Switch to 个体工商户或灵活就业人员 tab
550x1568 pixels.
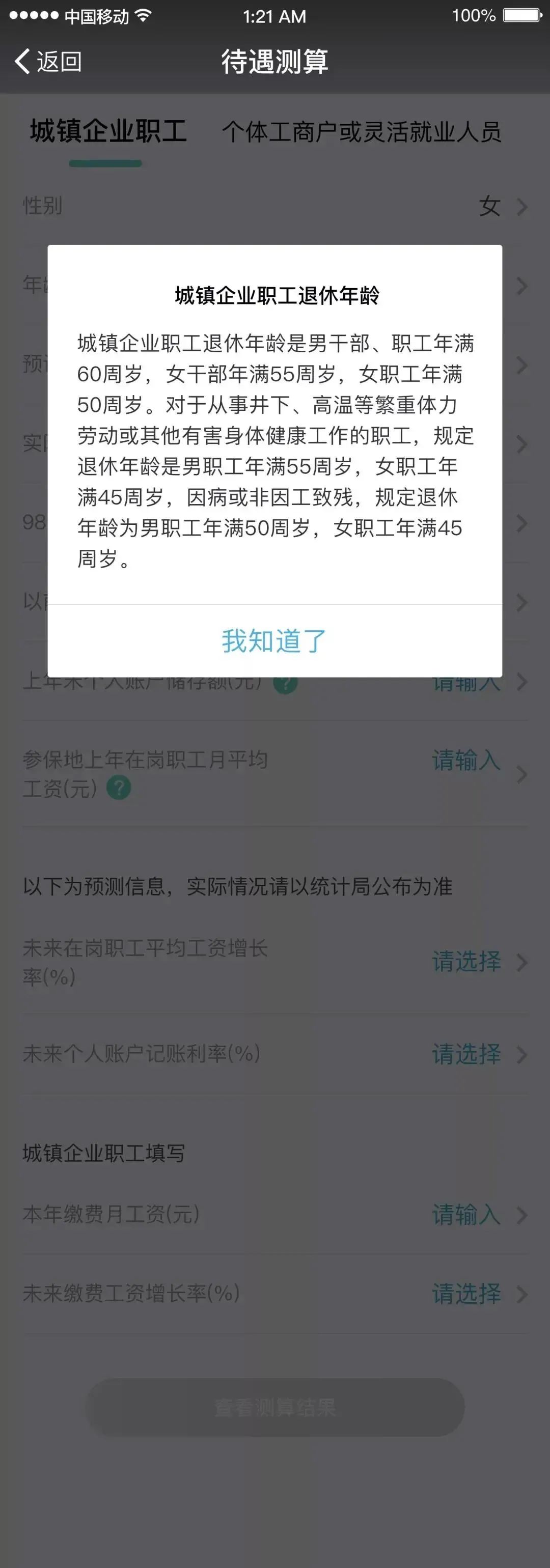pyautogui.click(x=362, y=131)
